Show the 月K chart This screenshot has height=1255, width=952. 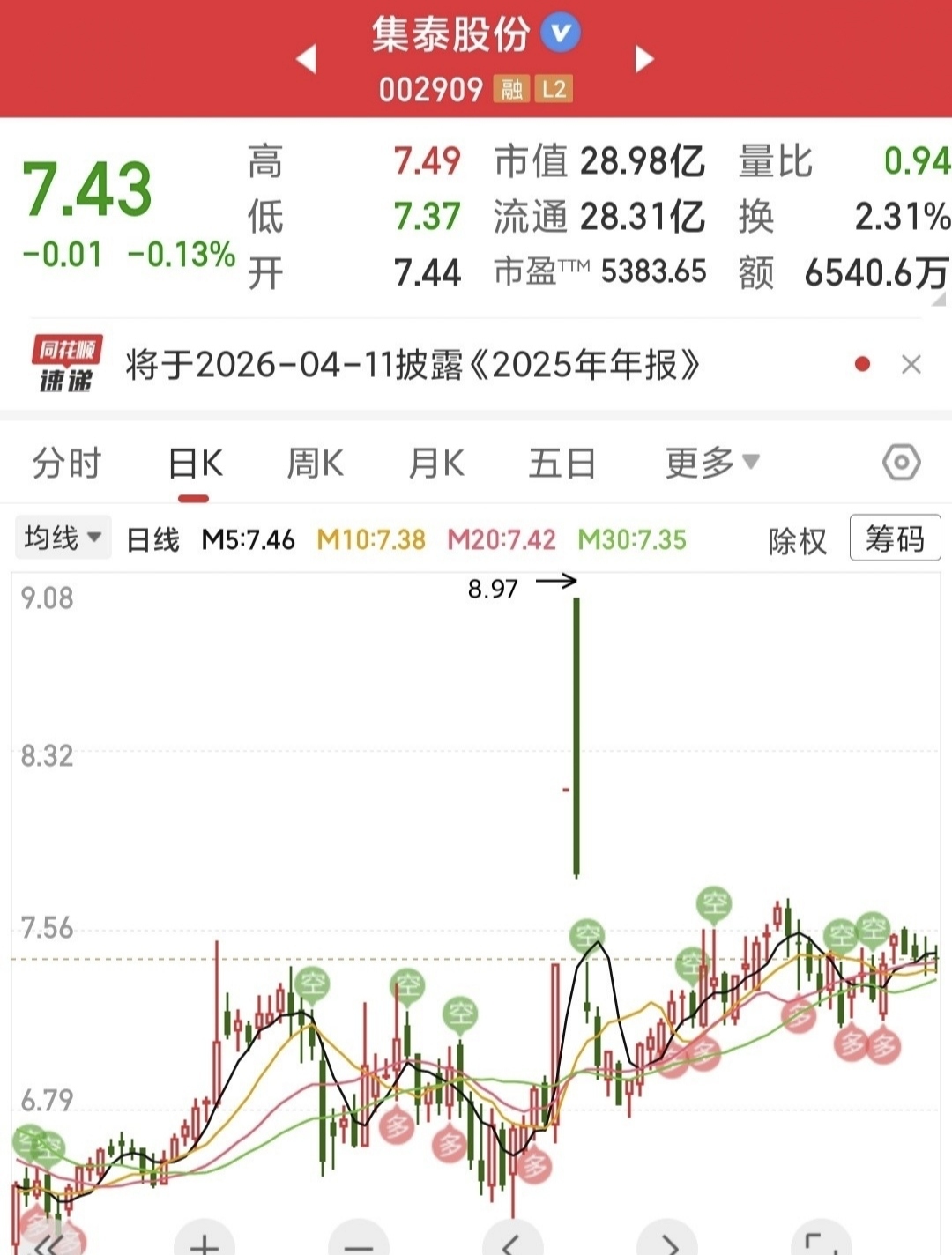436,463
